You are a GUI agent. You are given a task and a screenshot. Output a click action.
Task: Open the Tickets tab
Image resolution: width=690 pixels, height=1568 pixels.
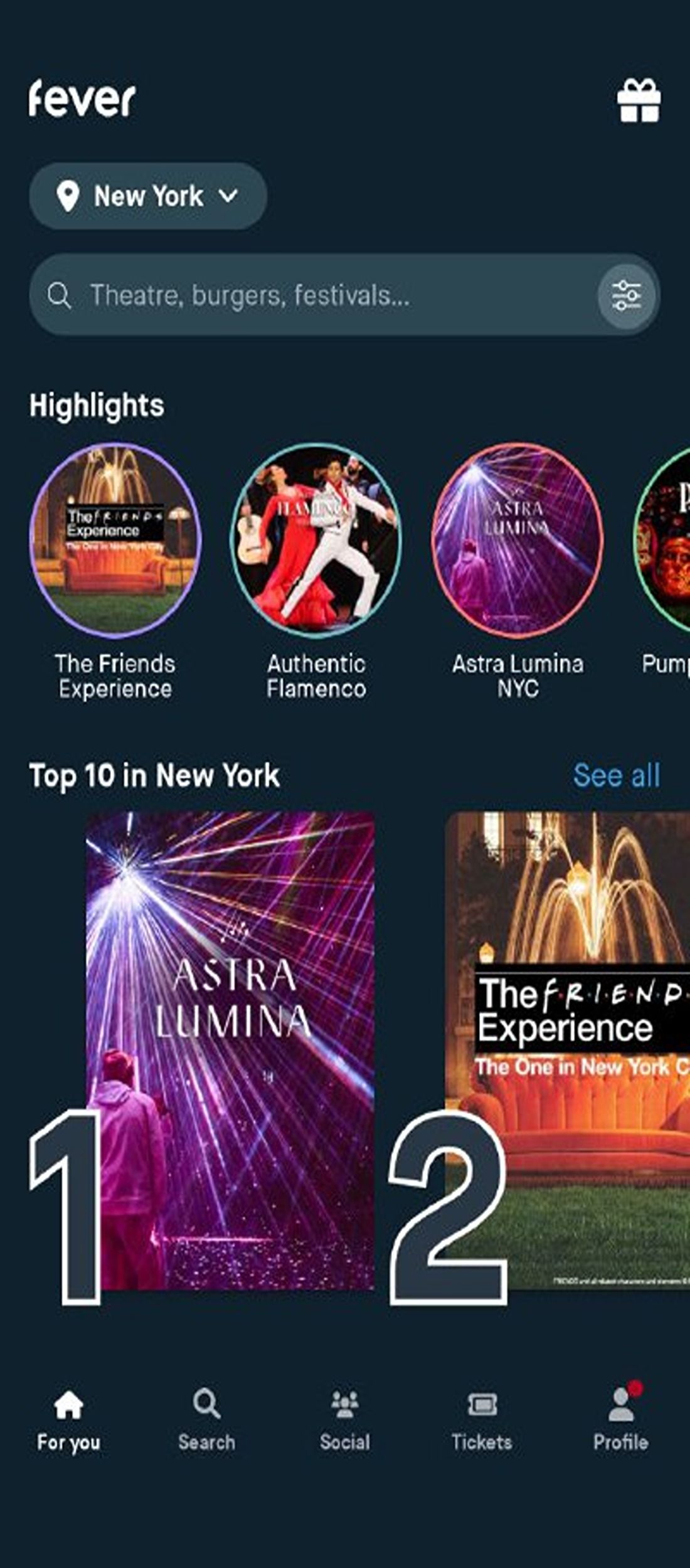pyautogui.click(x=482, y=1422)
